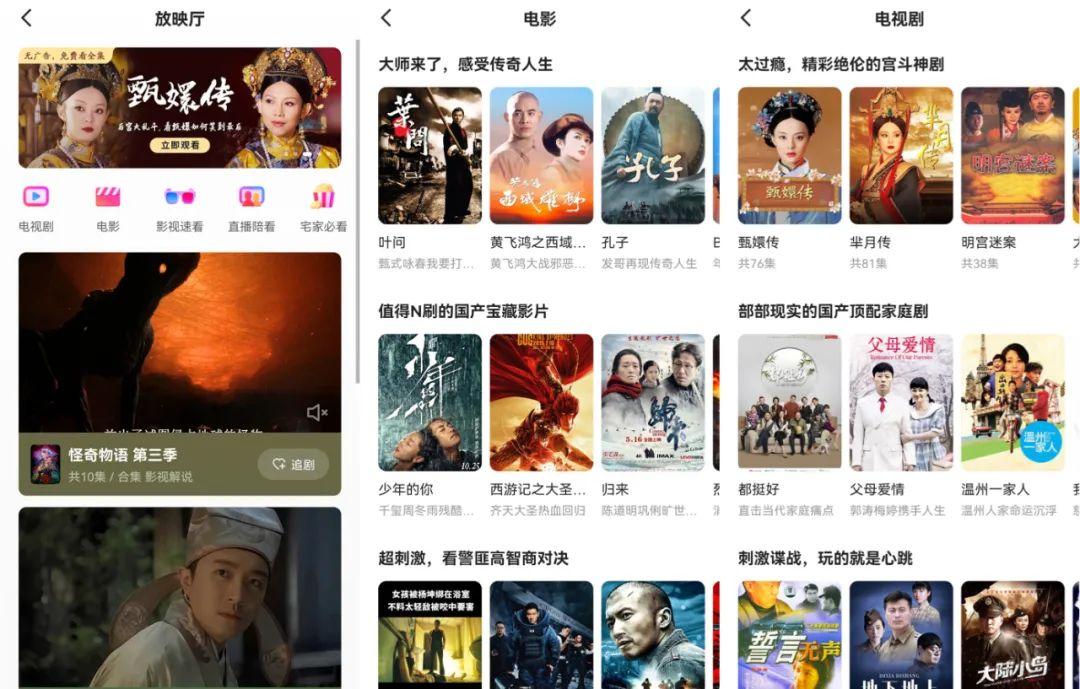Open the movie 叶问

430,156
